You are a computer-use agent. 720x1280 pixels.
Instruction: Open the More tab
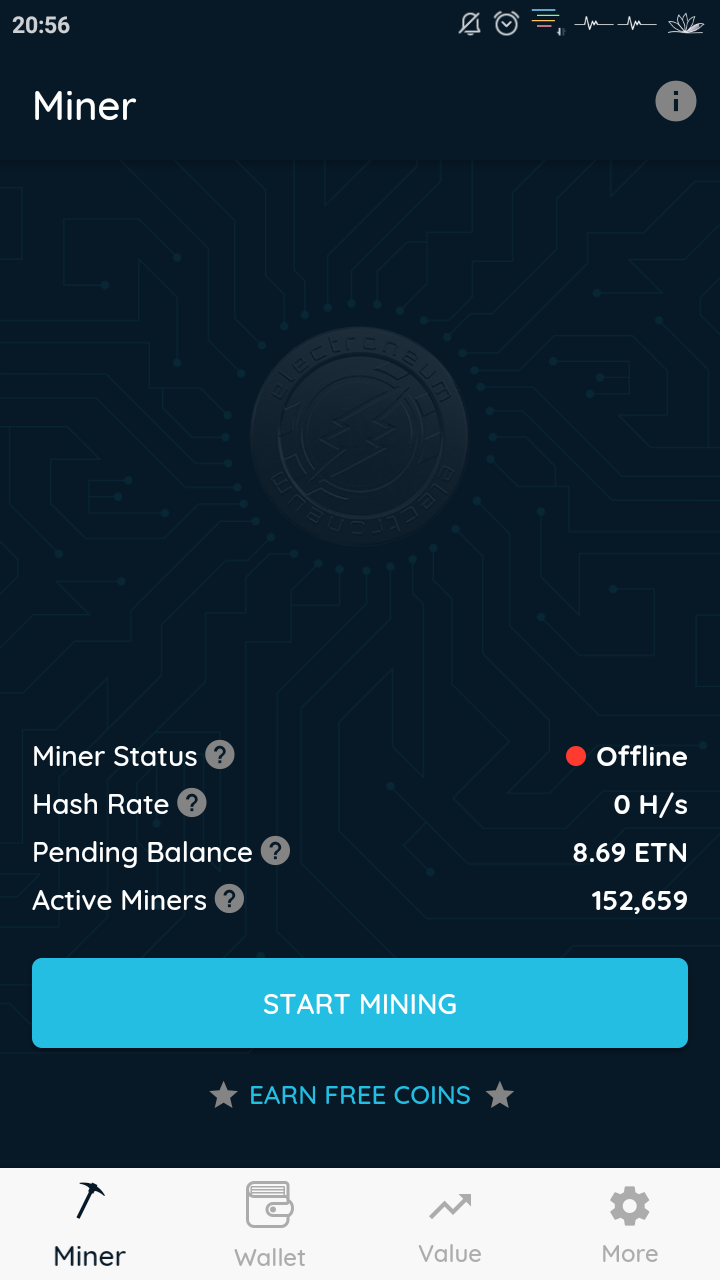[630, 1224]
